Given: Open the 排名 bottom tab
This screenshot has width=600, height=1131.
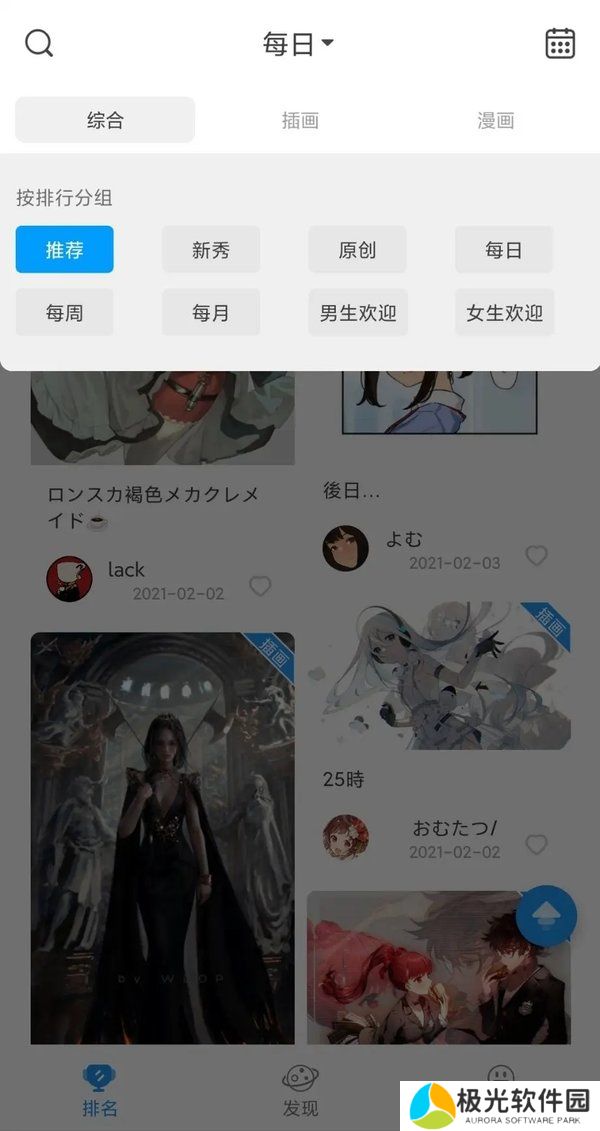Looking at the screenshot, I should 100,1090.
